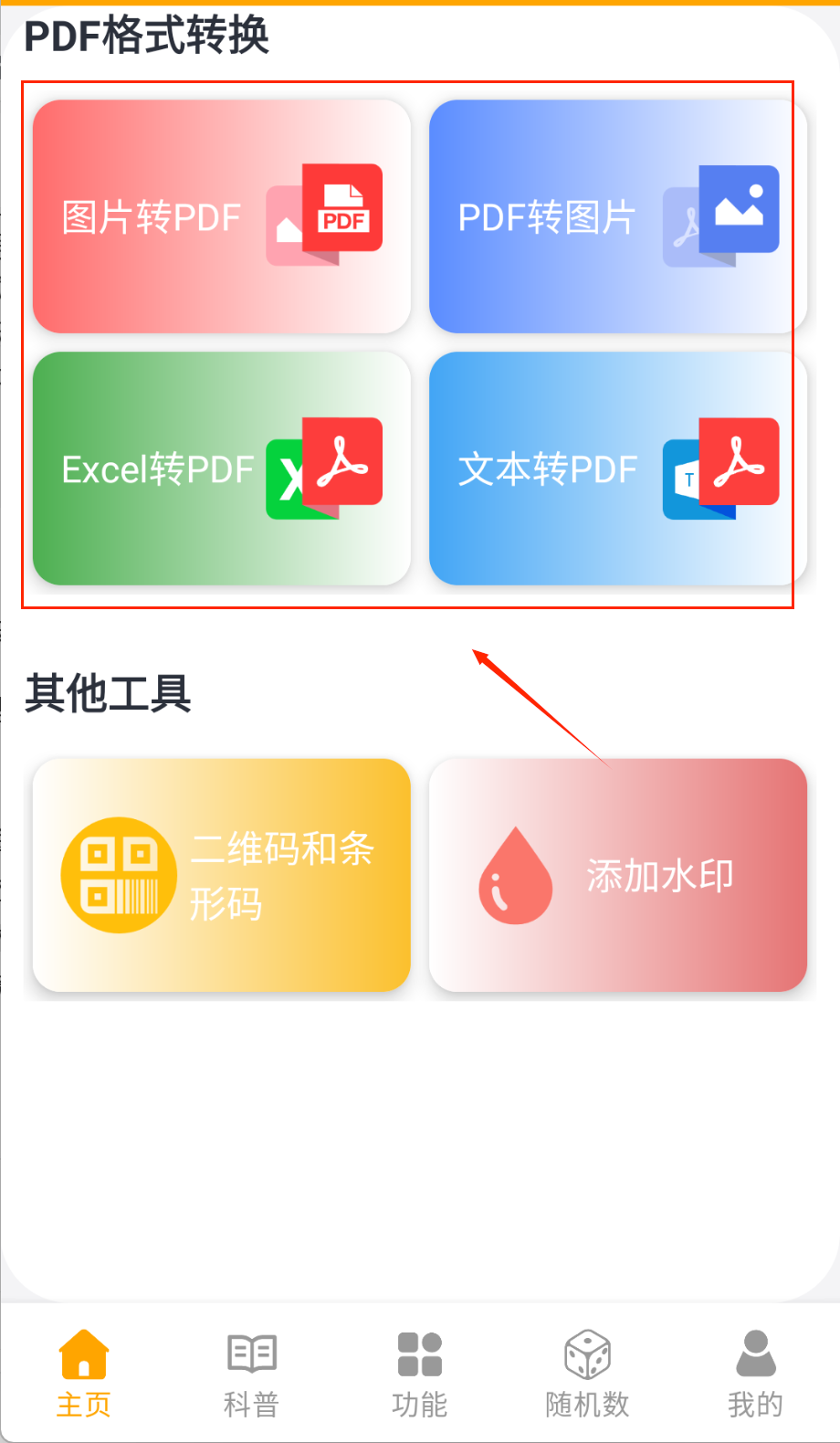The width and height of the screenshot is (840, 1443).
Task: Open the 图片转PDF converter card
Action: point(221,216)
